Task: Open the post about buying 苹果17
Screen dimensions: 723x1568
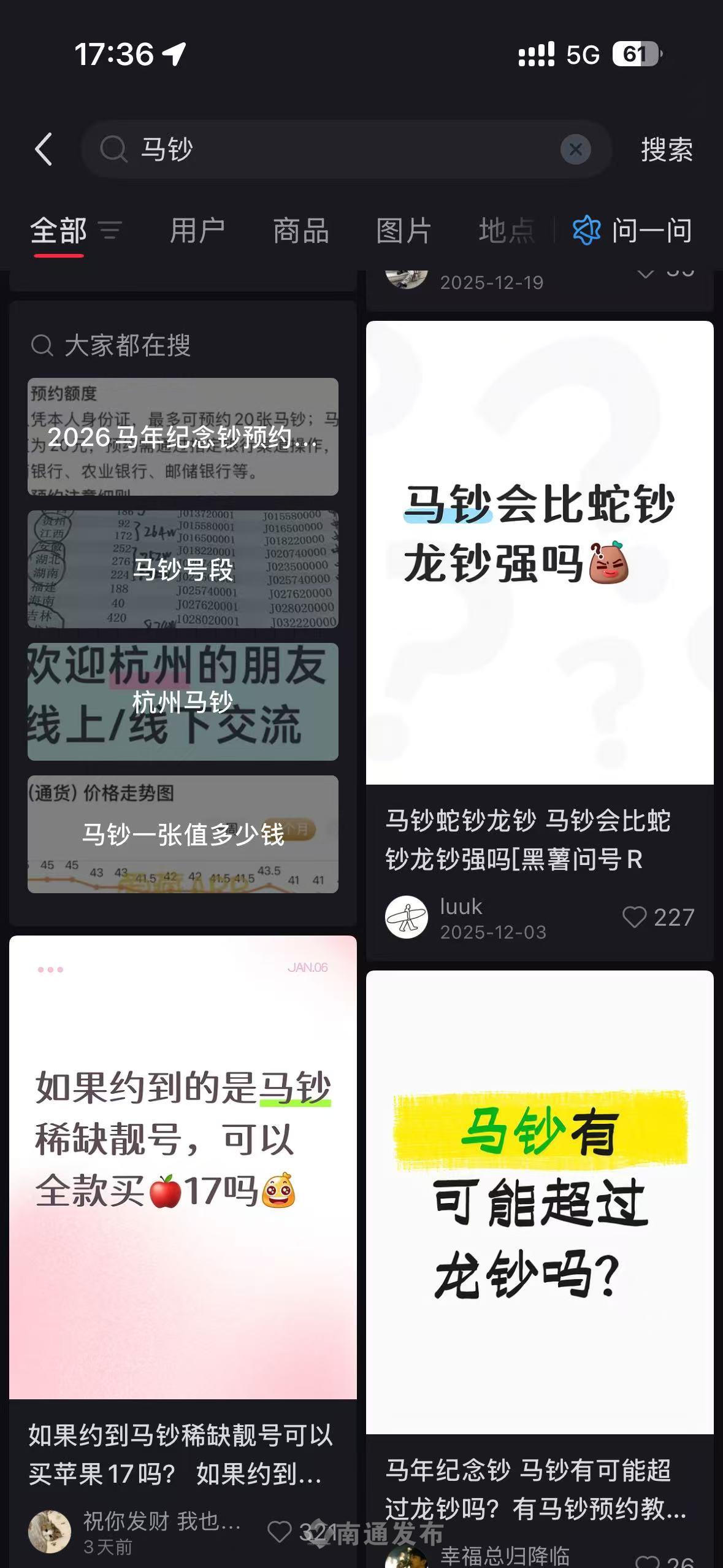Action: (x=183, y=1166)
